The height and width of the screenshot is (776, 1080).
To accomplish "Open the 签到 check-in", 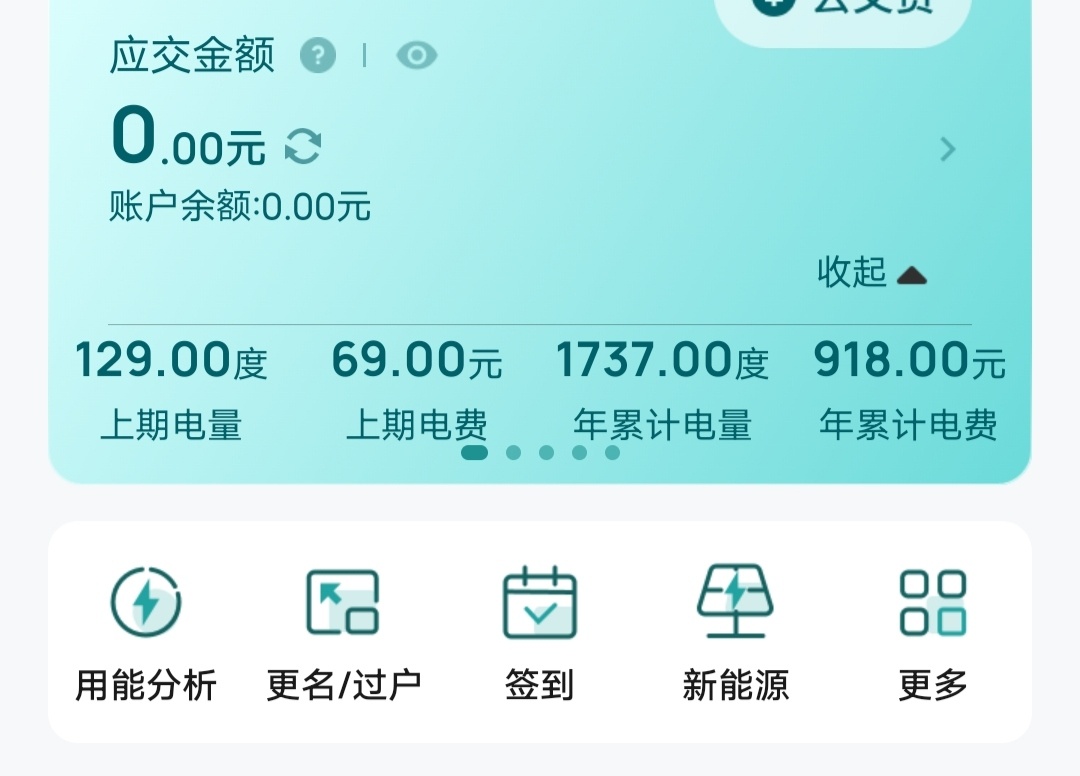I will tap(540, 630).
